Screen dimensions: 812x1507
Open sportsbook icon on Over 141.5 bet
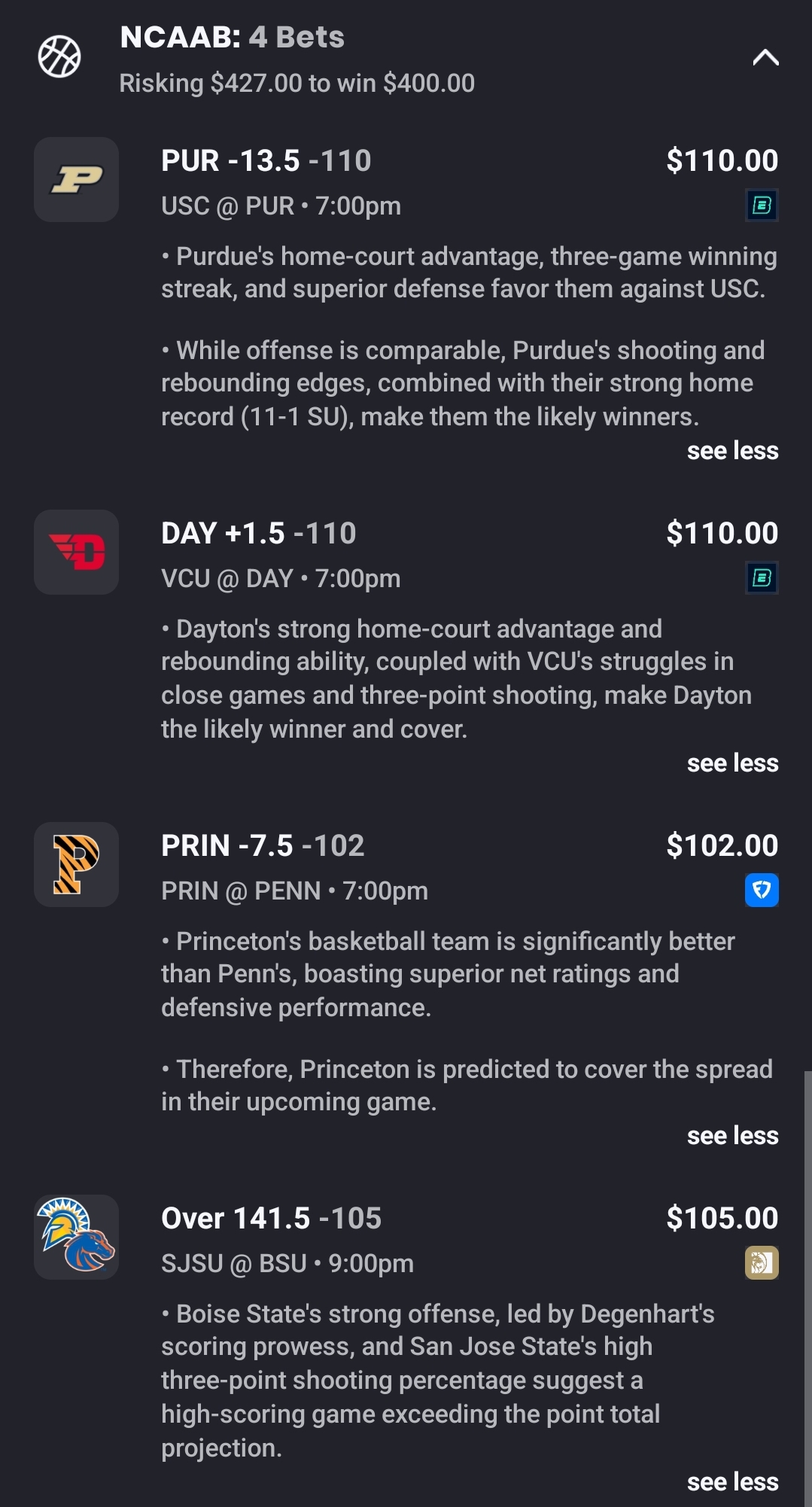[762, 1263]
